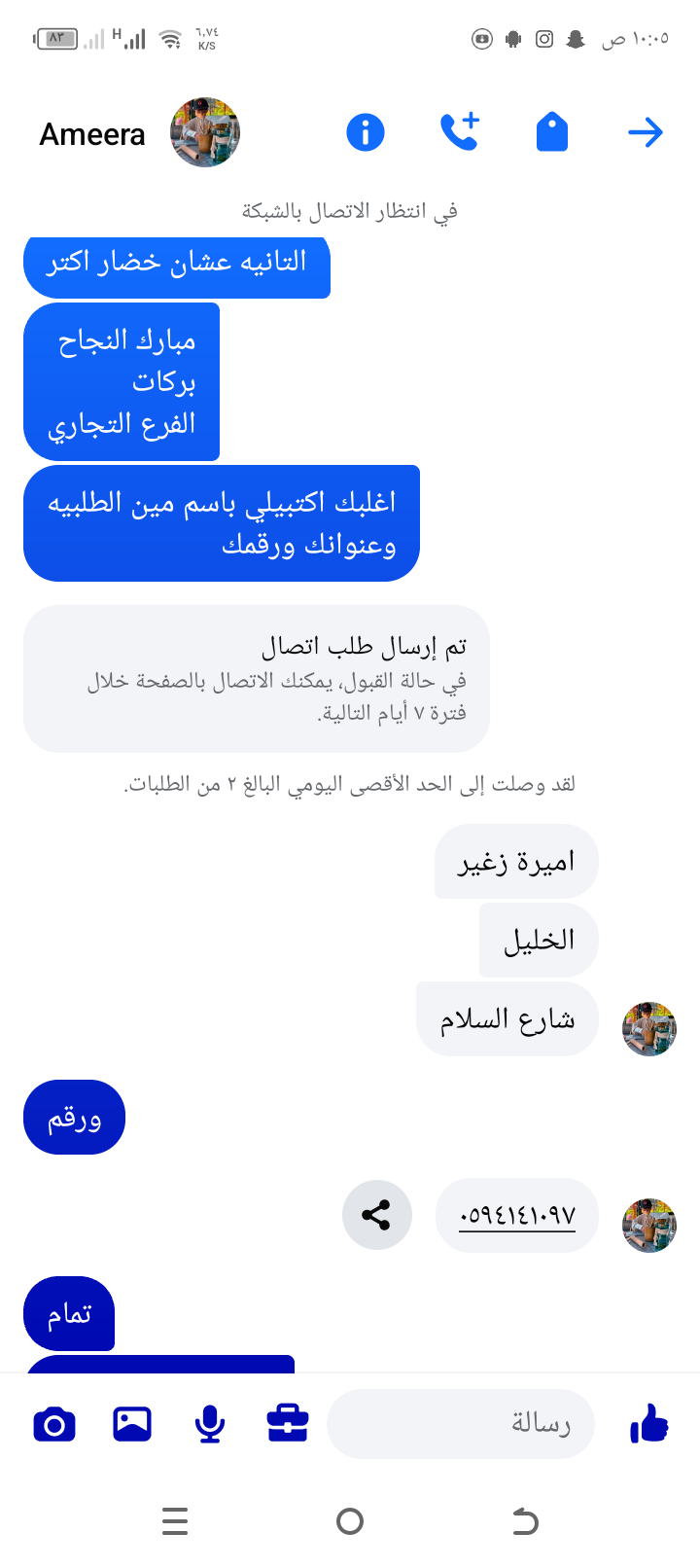Go to the home screen
700x1568 pixels.
pyautogui.click(x=350, y=1520)
